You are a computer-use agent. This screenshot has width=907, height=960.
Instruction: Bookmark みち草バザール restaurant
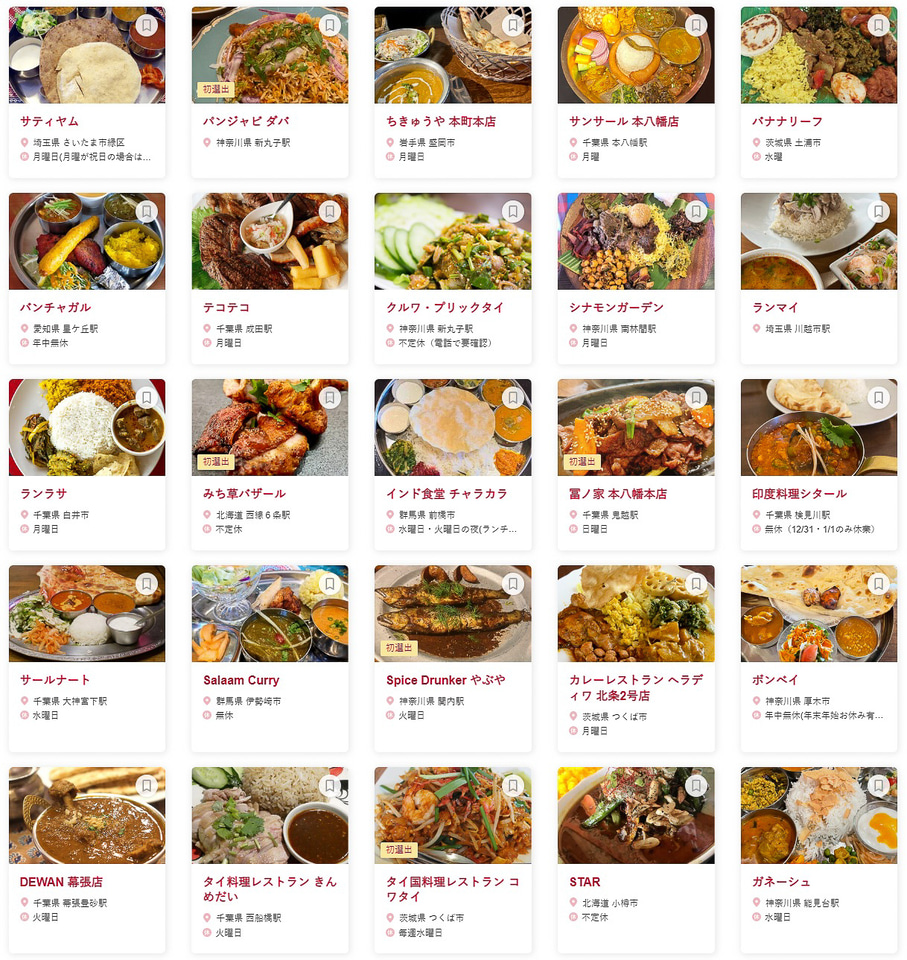tap(329, 398)
